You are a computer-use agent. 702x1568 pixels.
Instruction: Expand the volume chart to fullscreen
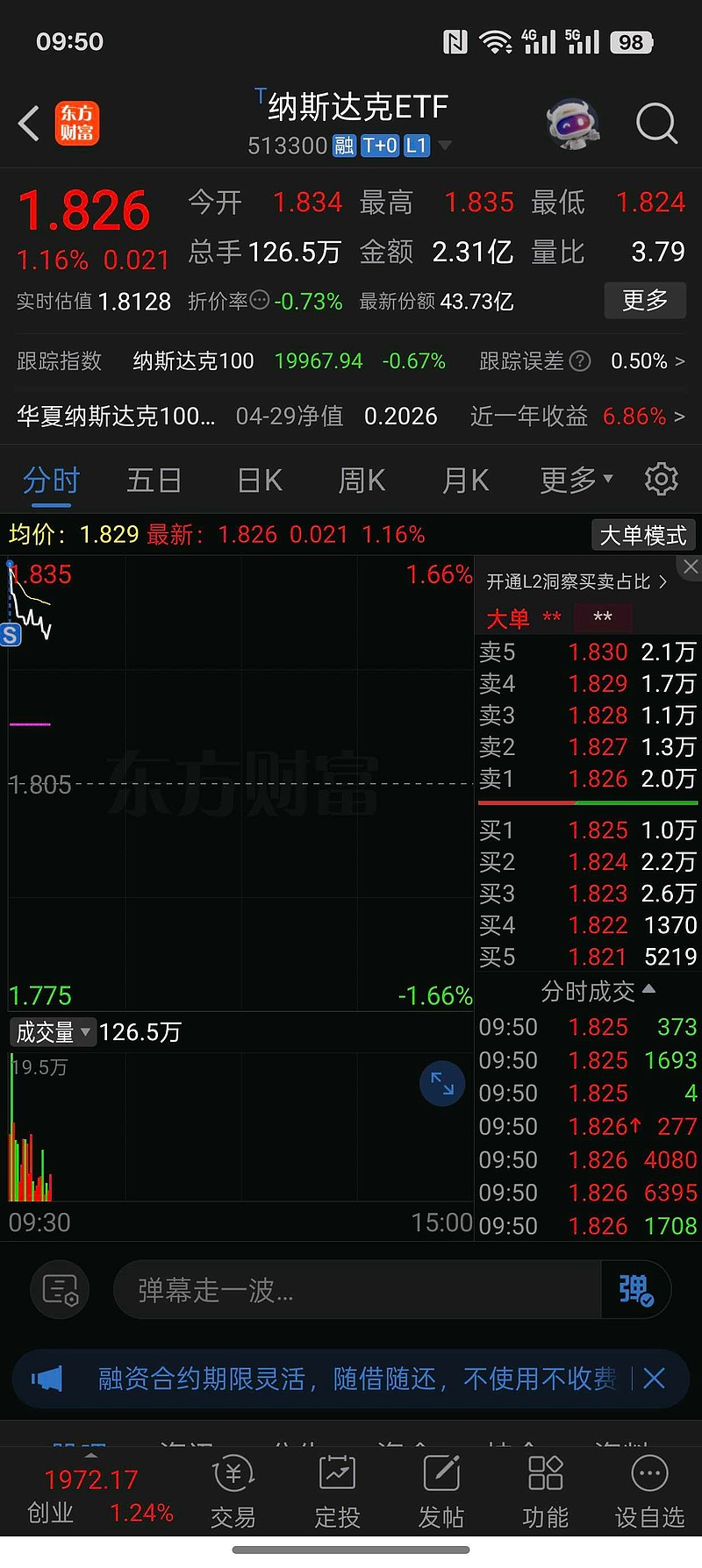point(441,1083)
